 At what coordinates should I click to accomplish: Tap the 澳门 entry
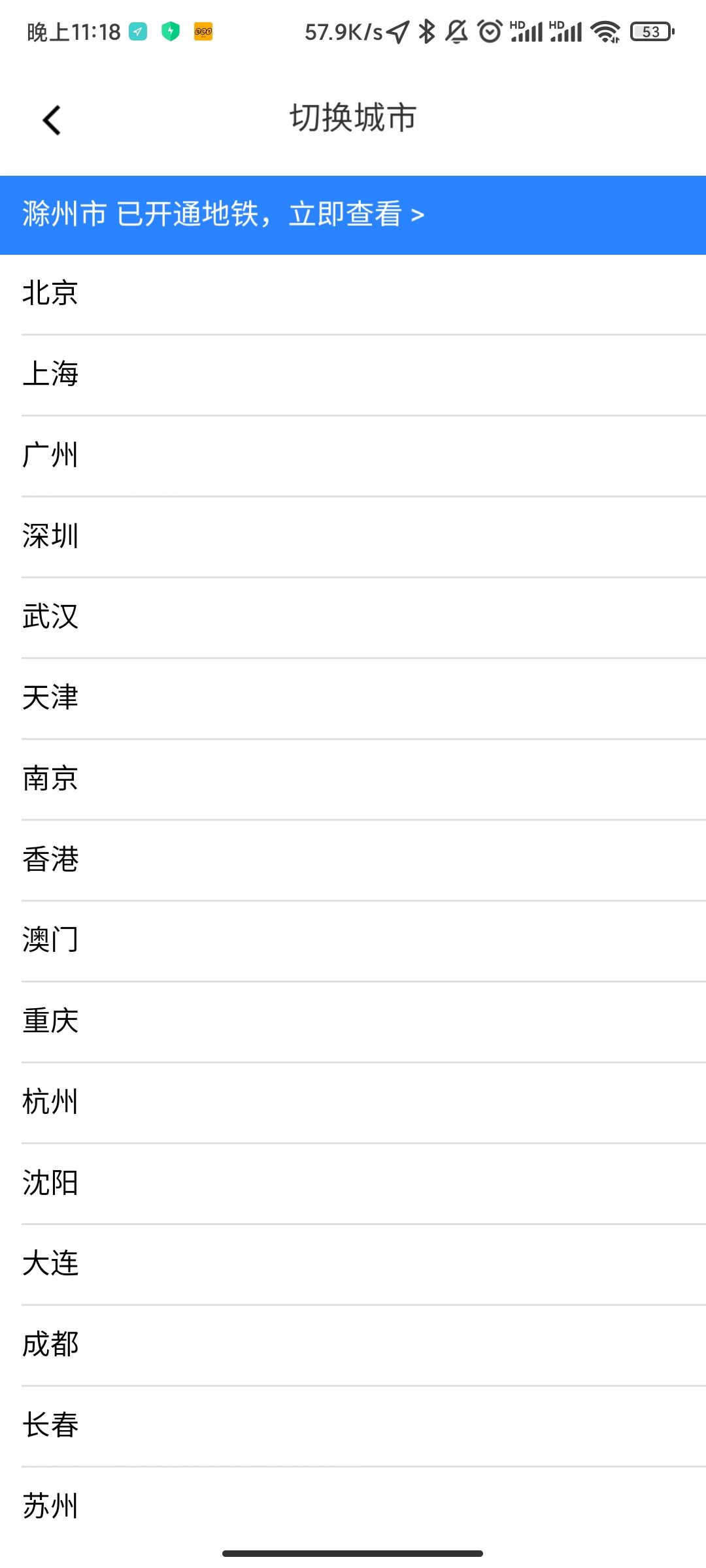[x=353, y=941]
